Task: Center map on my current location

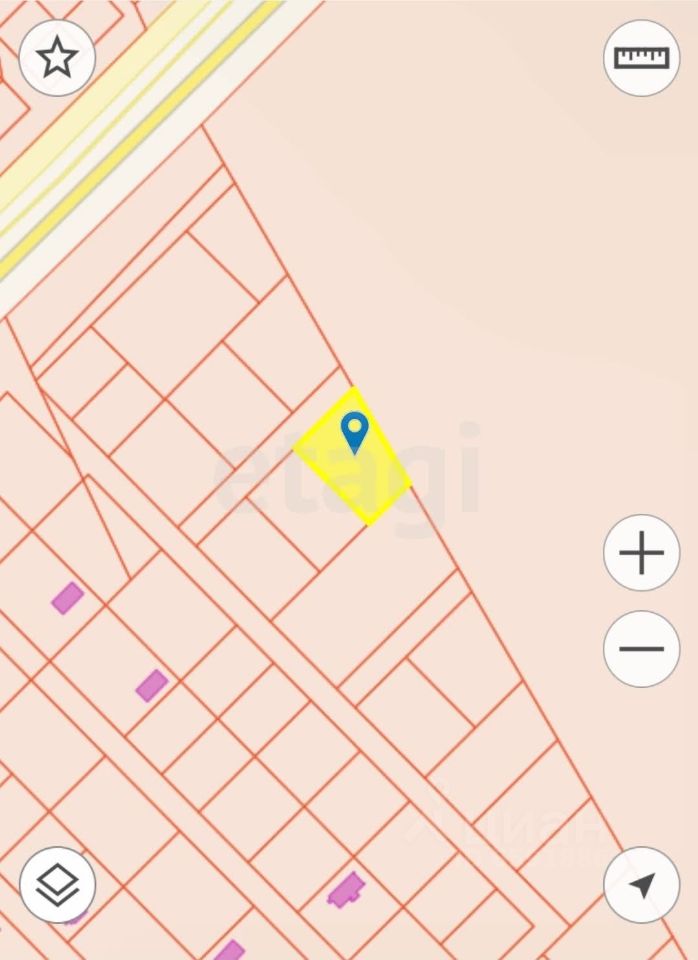Action: (641, 885)
